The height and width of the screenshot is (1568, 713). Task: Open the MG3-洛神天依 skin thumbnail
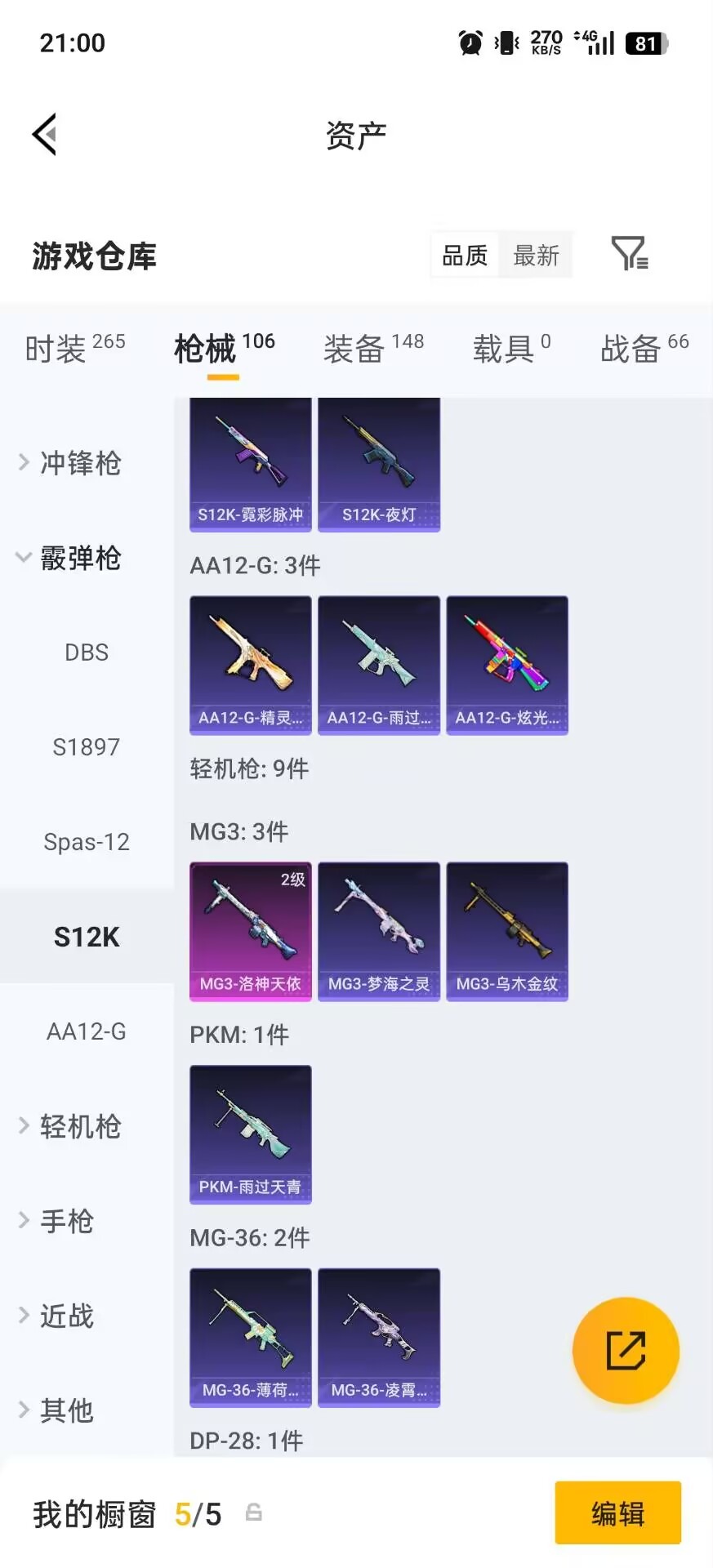[250, 931]
